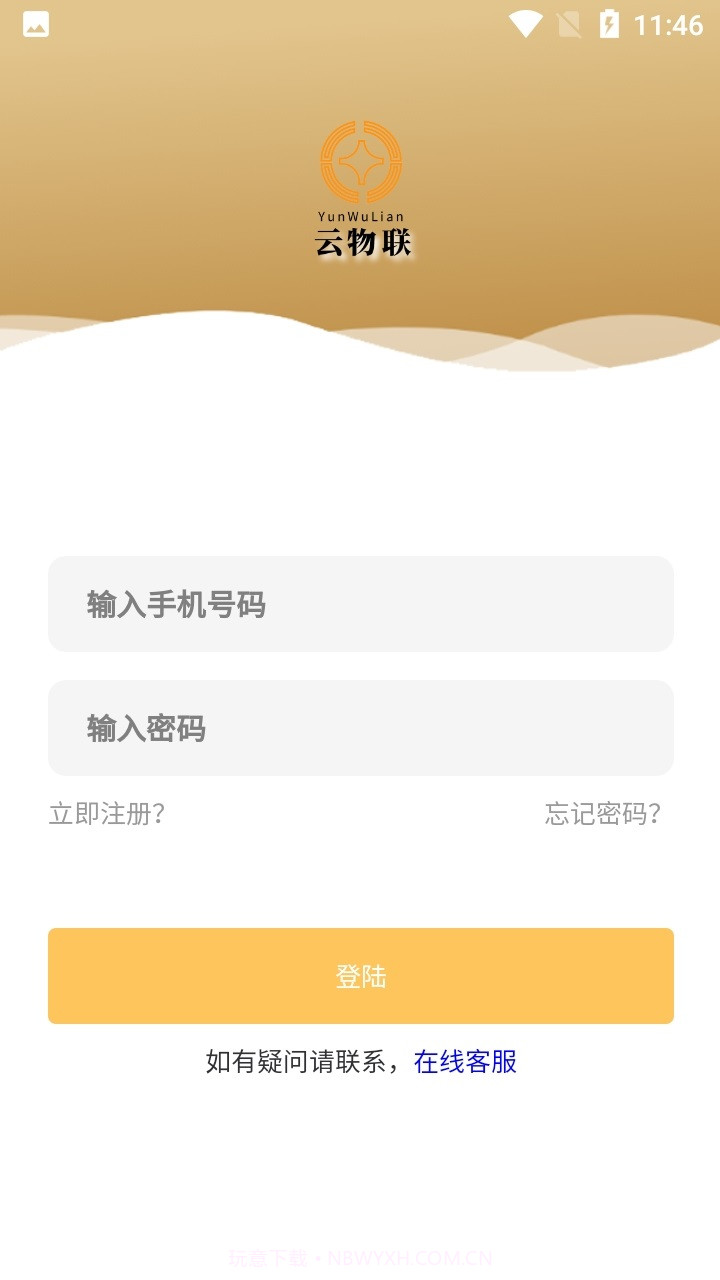The height and width of the screenshot is (1280, 720).
Task: Click the orange swirl emblem above 云物联
Action: tap(360, 163)
